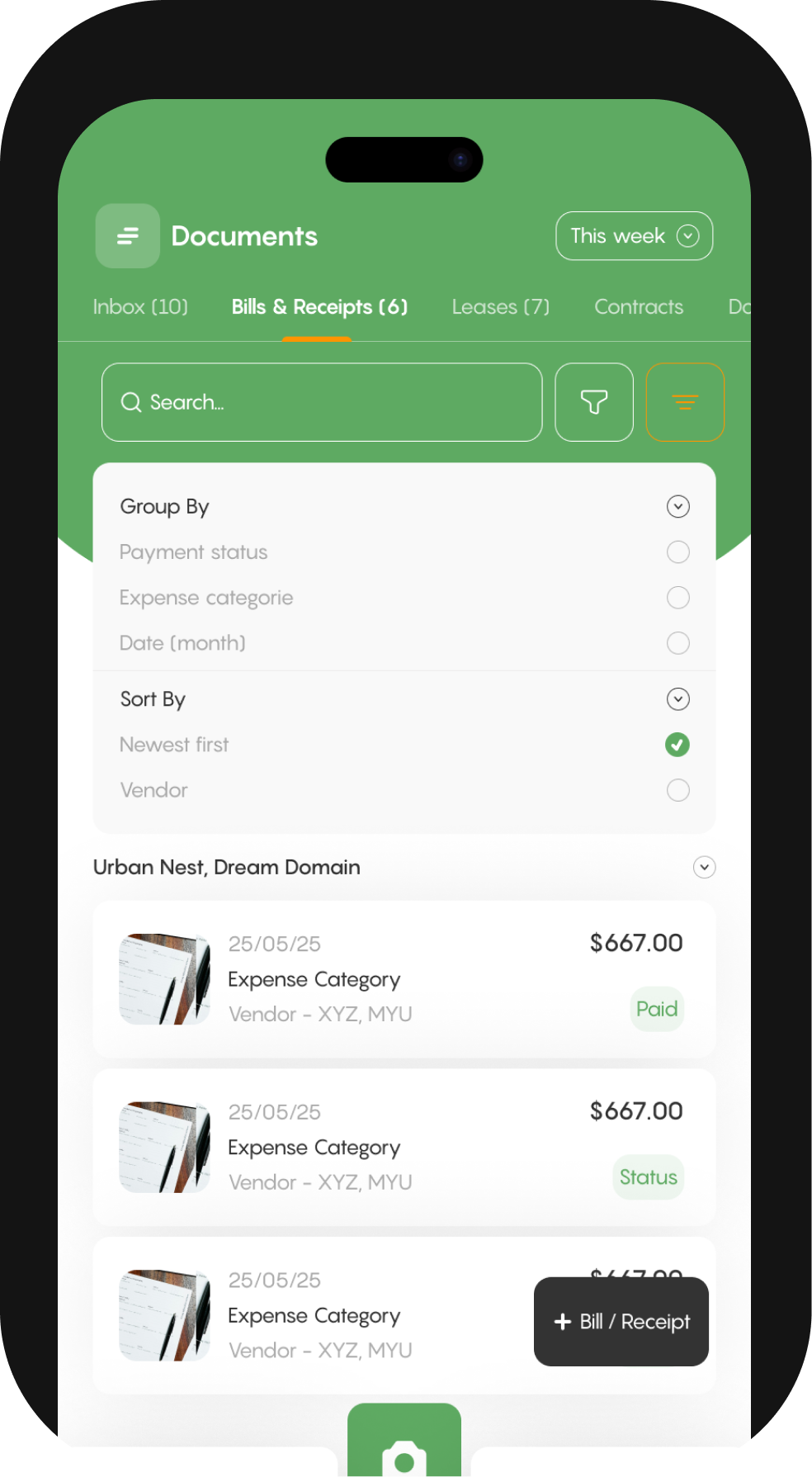The image size is (812, 1477).
Task: Sort documents by Vendor
Action: point(677,790)
